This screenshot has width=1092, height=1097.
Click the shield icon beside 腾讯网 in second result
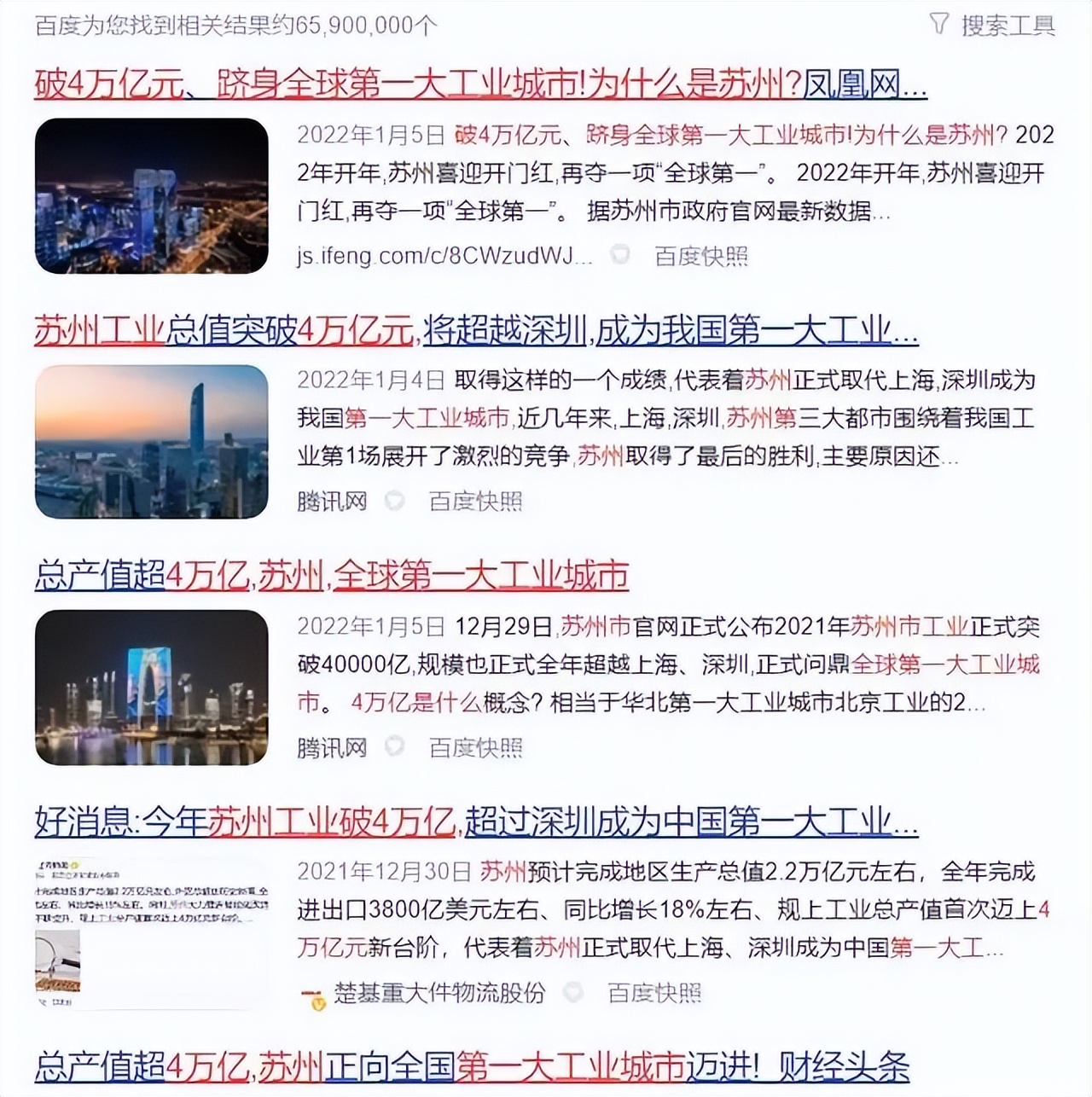point(392,502)
